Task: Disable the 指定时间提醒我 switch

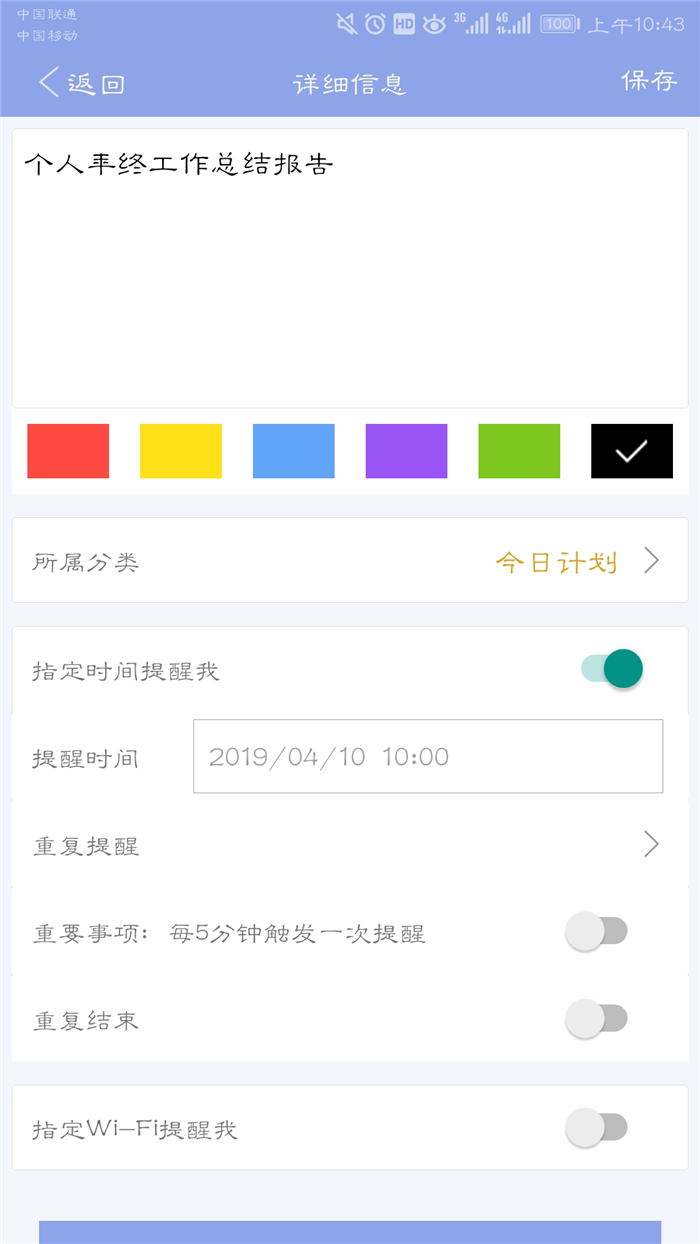Action: (x=611, y=670)
